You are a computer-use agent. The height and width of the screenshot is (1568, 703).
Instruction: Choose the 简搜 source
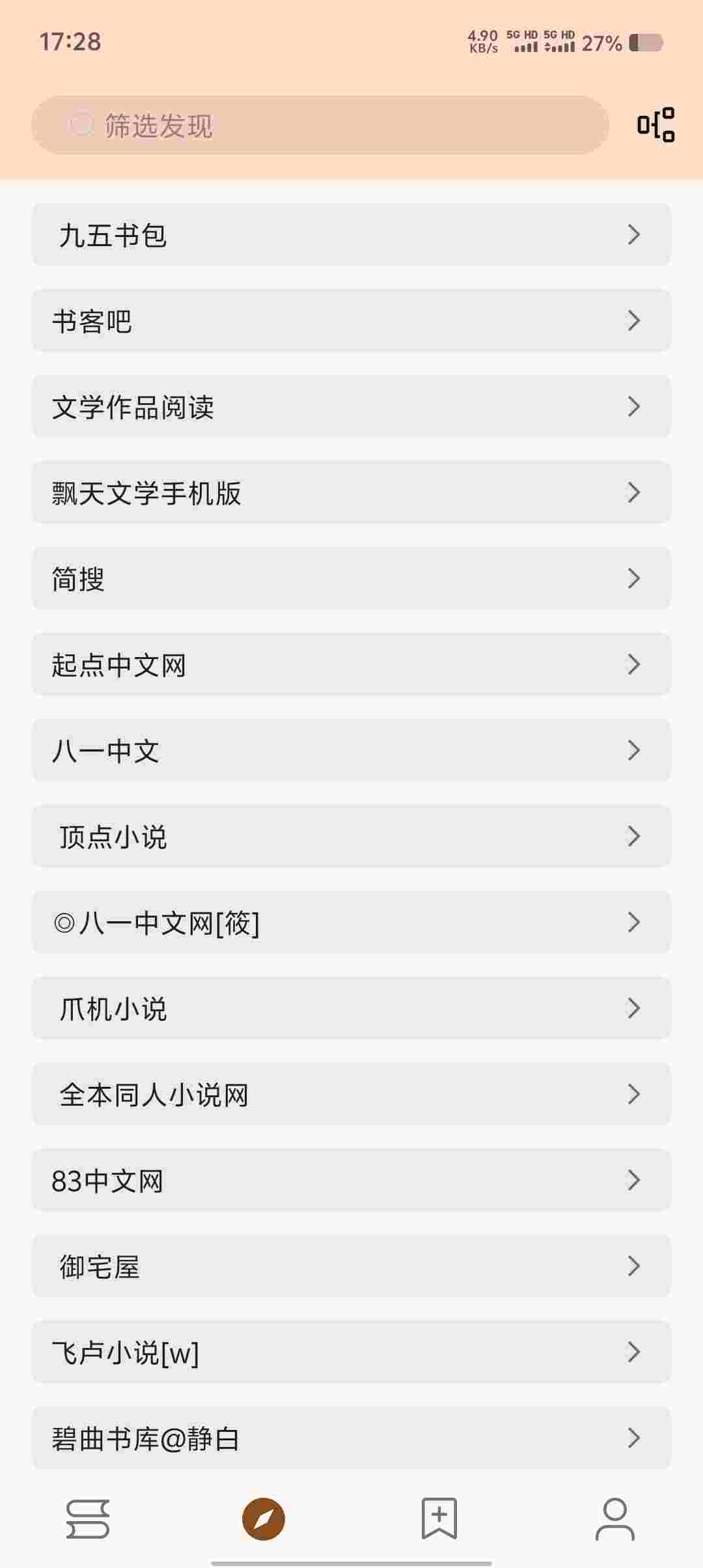point(351,578)
